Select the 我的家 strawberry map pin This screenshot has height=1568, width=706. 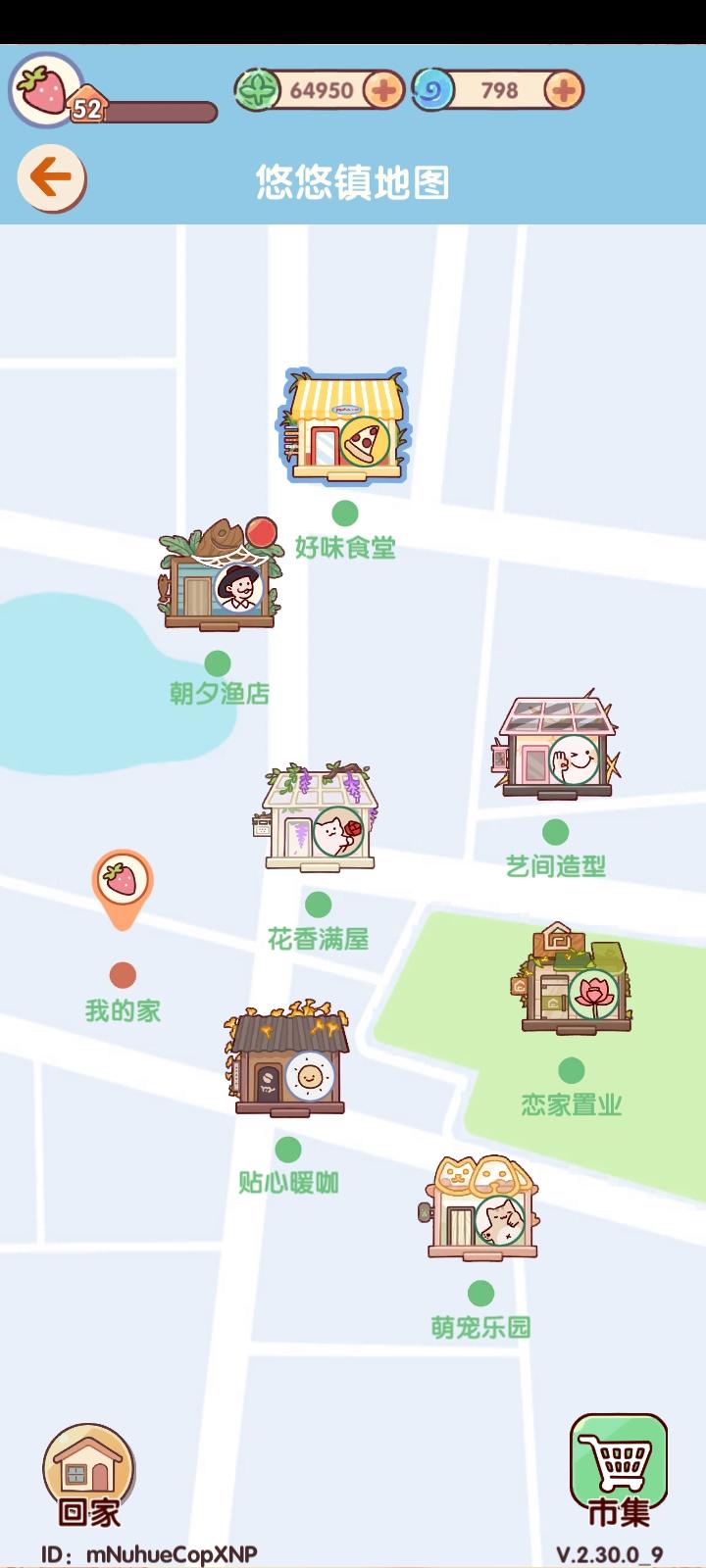coord(123,889)
